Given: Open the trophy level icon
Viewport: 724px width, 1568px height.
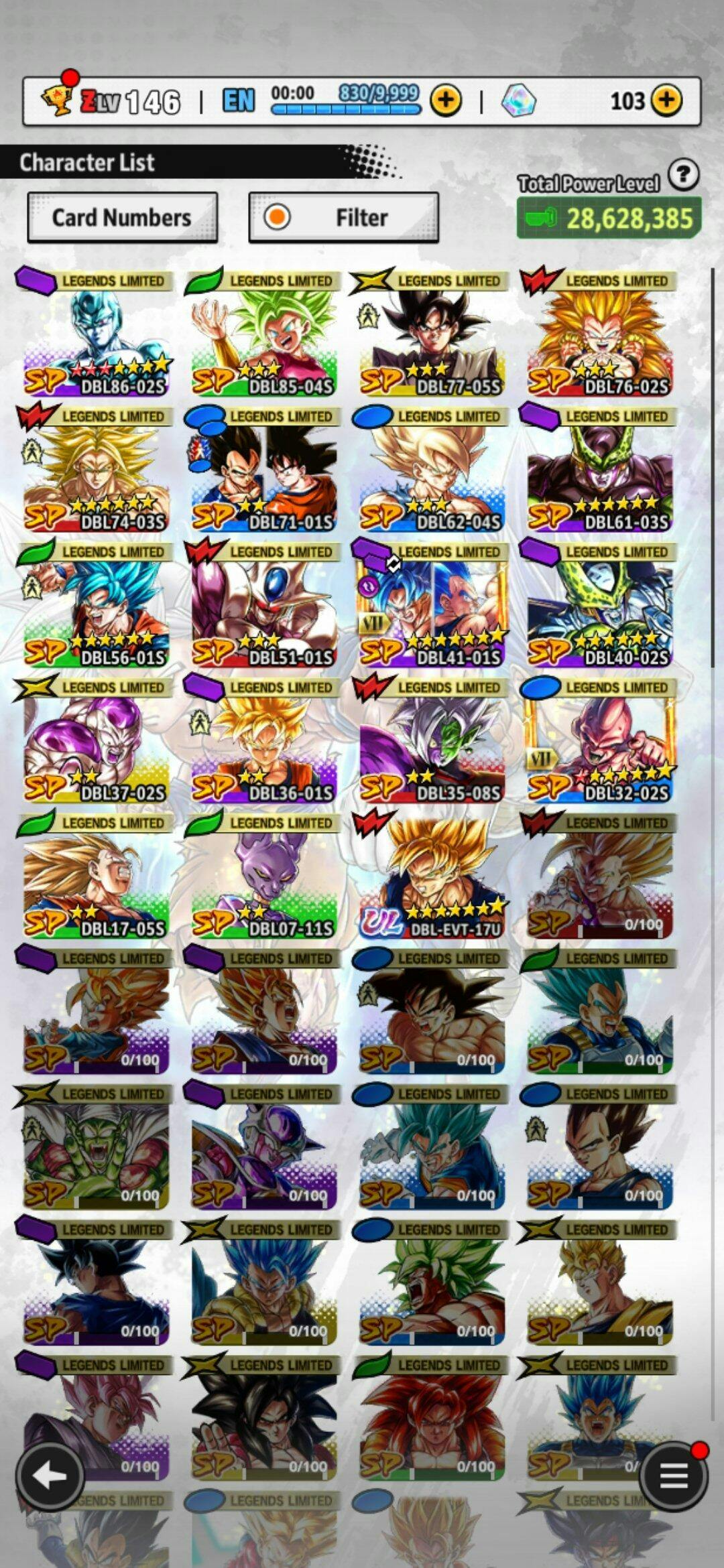Looking at the screenshot, I should click(58, 99).
